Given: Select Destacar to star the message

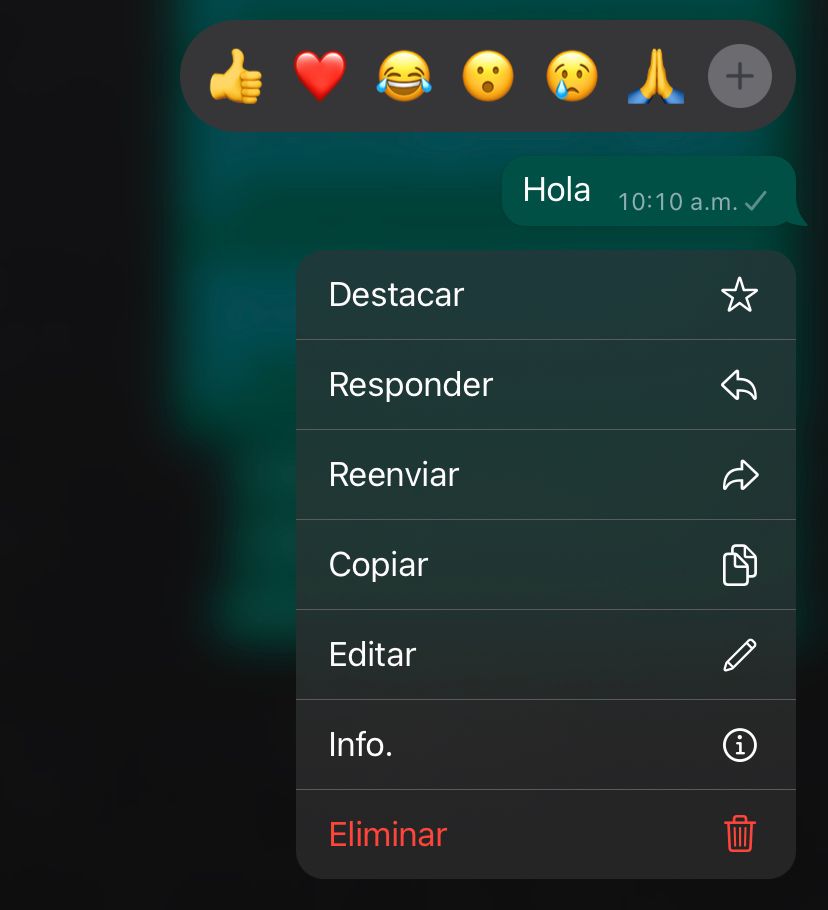Looking at the screenshot, I should coord(545,295).
